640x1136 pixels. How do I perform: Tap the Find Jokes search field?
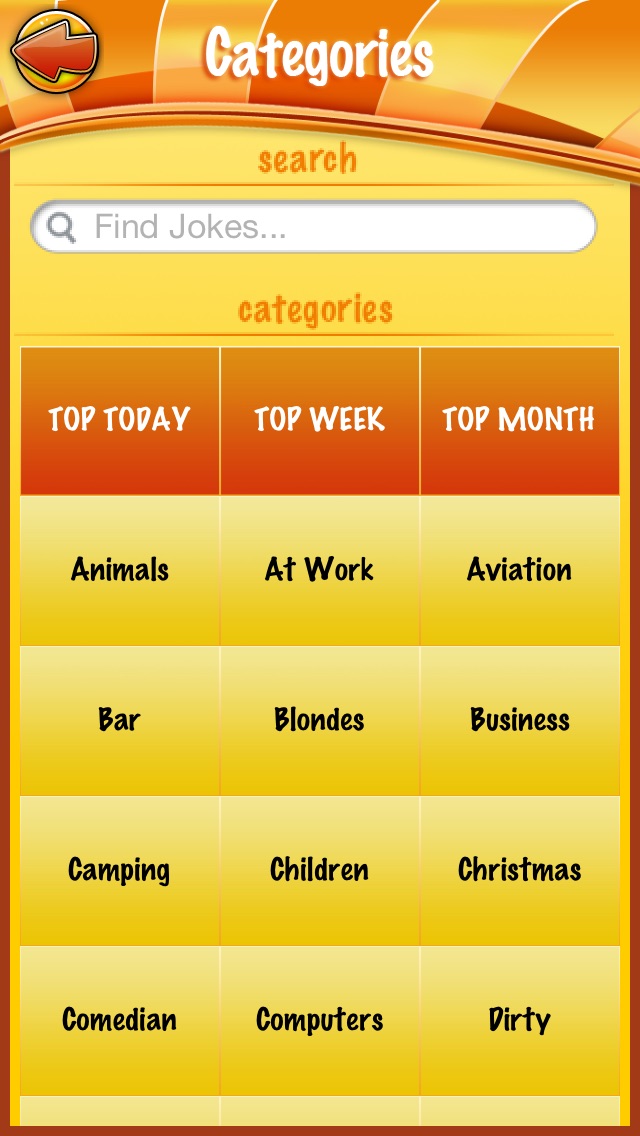[313, 227]
